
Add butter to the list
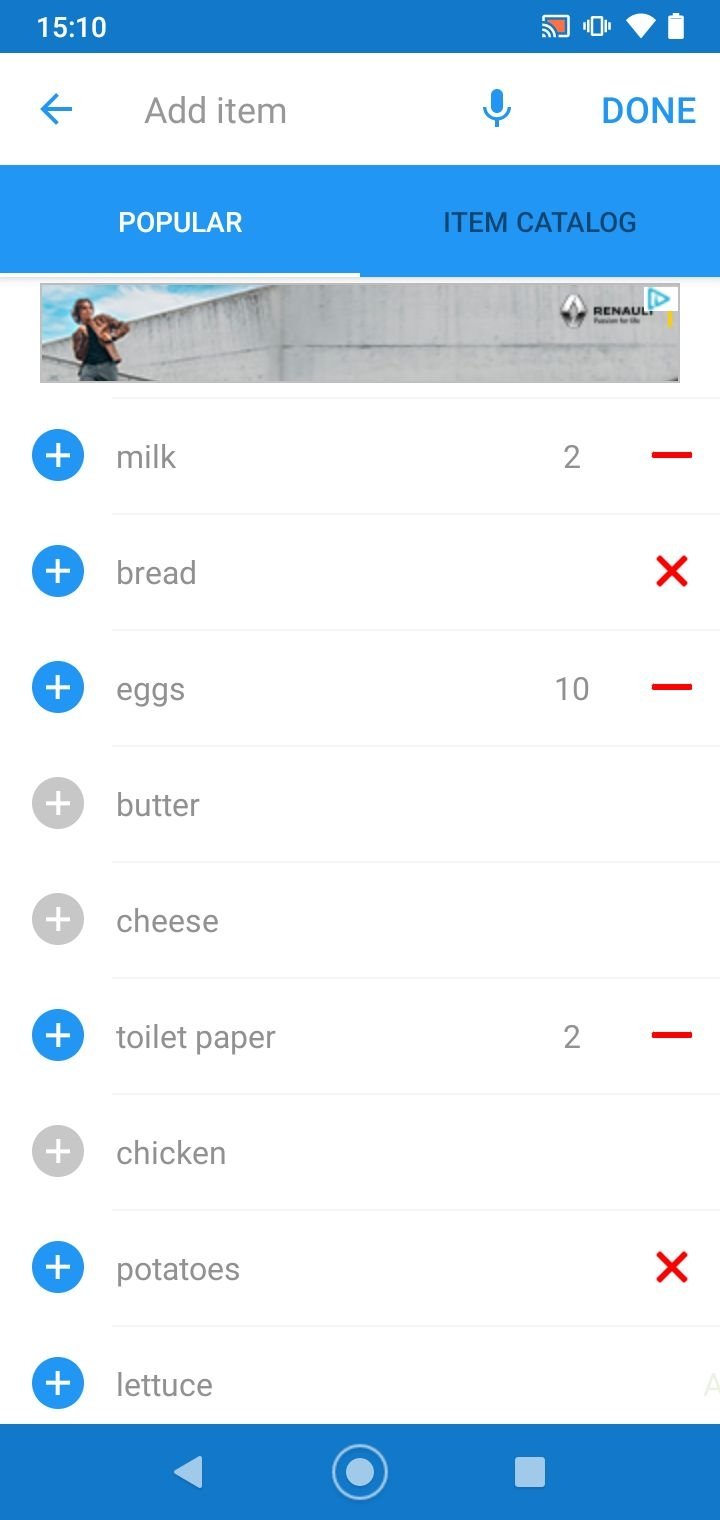tap(58, 804)
